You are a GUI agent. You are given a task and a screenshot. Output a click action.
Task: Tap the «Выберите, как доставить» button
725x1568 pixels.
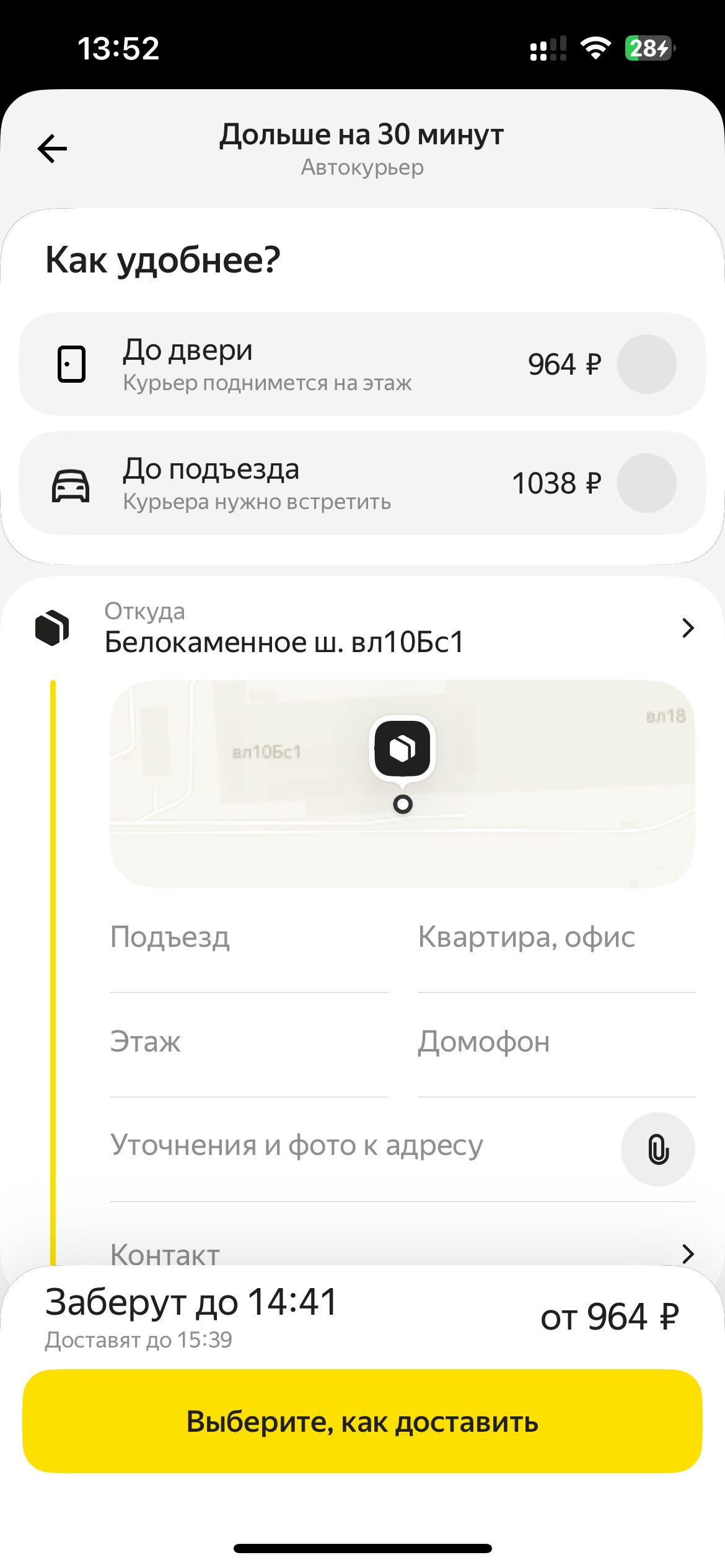click(x=362, y=1421)
